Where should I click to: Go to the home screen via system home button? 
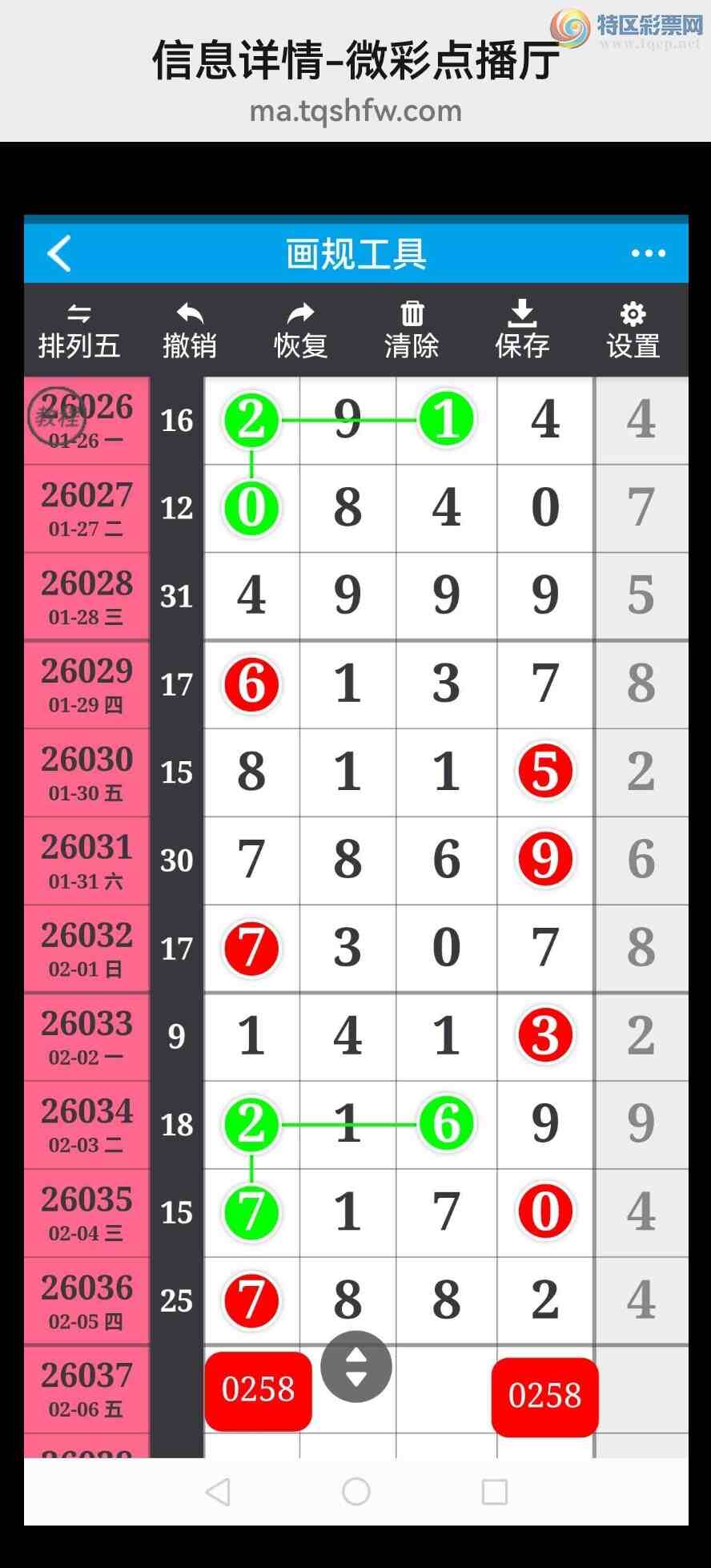[356, 1492]
